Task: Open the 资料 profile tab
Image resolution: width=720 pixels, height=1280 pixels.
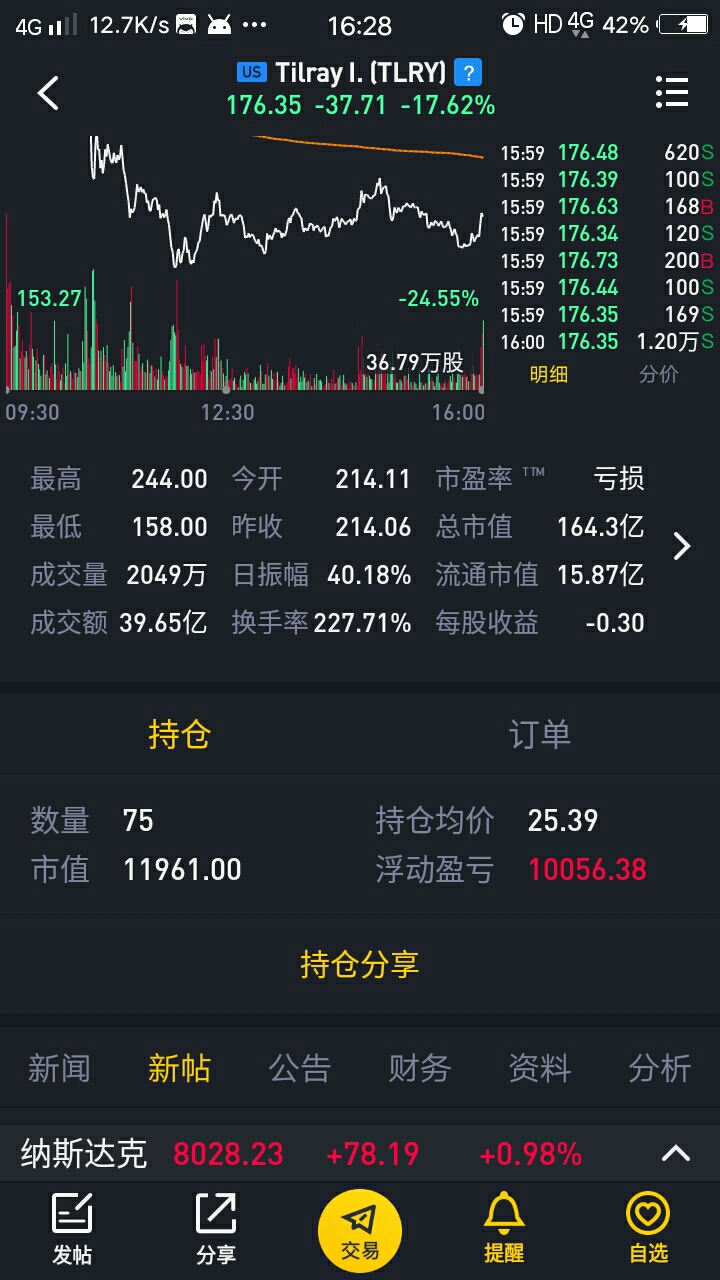Action: tap(539, 1068)
